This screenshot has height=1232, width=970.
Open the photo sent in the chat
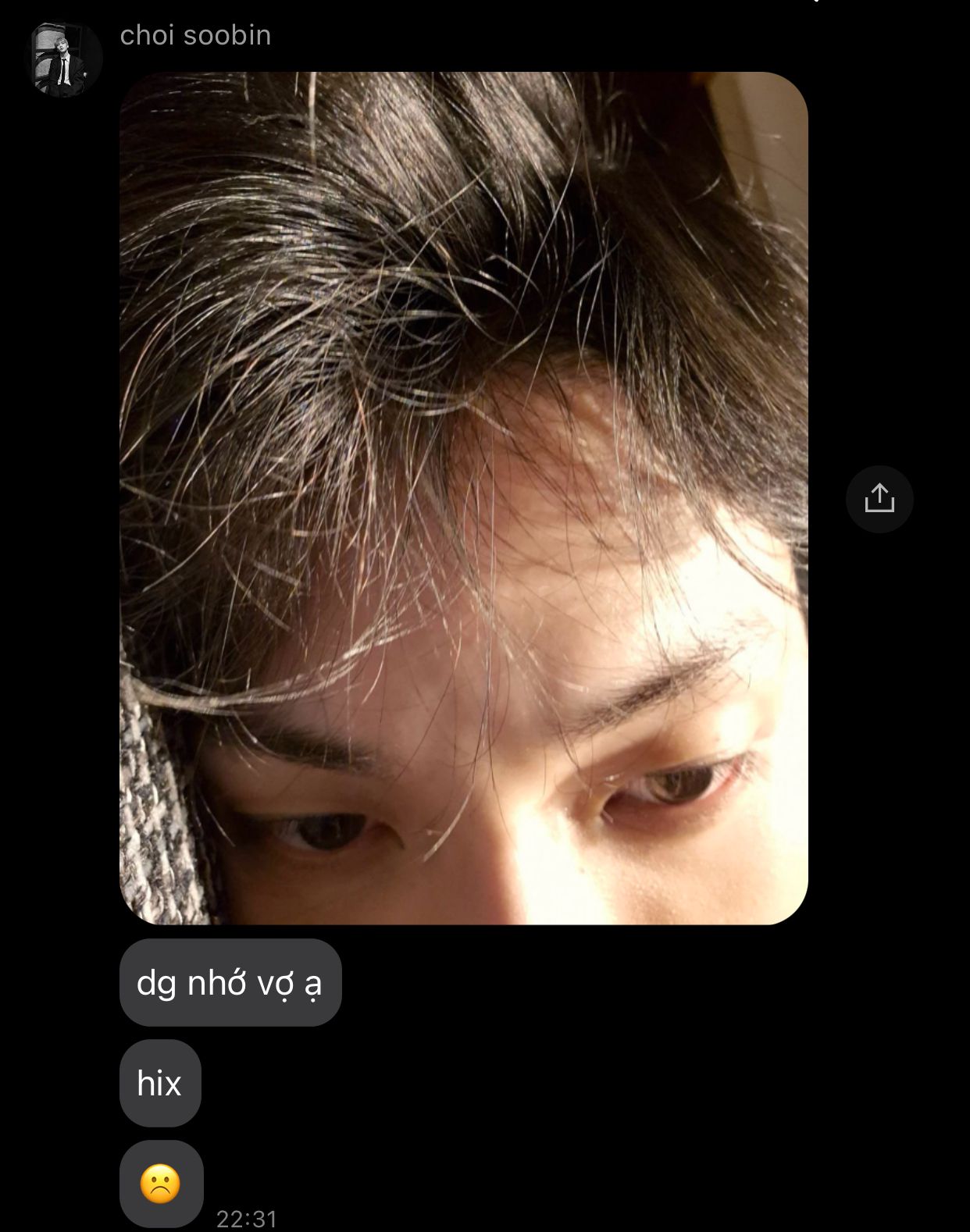pos(463,498)
